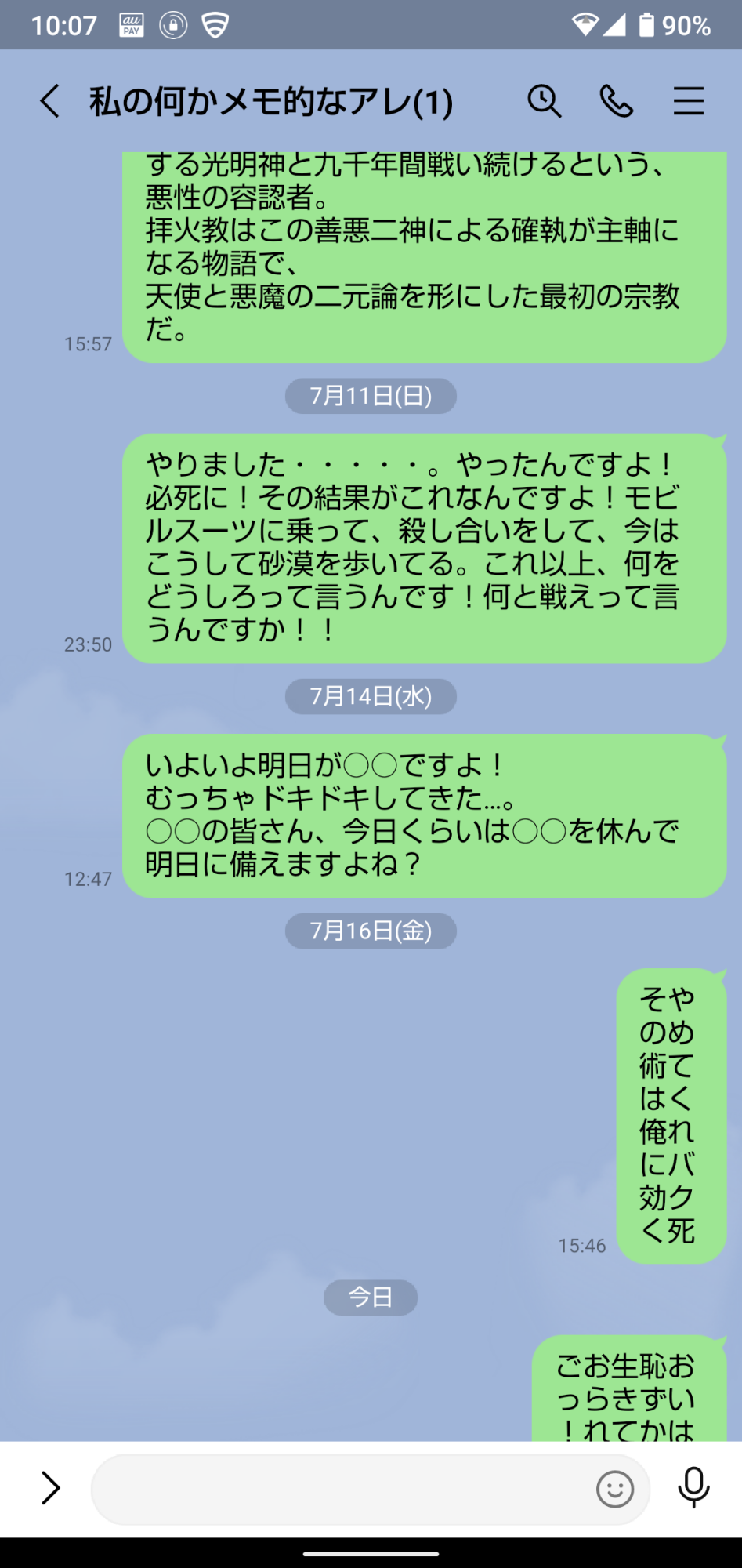Go back from this chat
Image resolution: width=742 pixels, height=1568 pixels.
tap(50, 101)
